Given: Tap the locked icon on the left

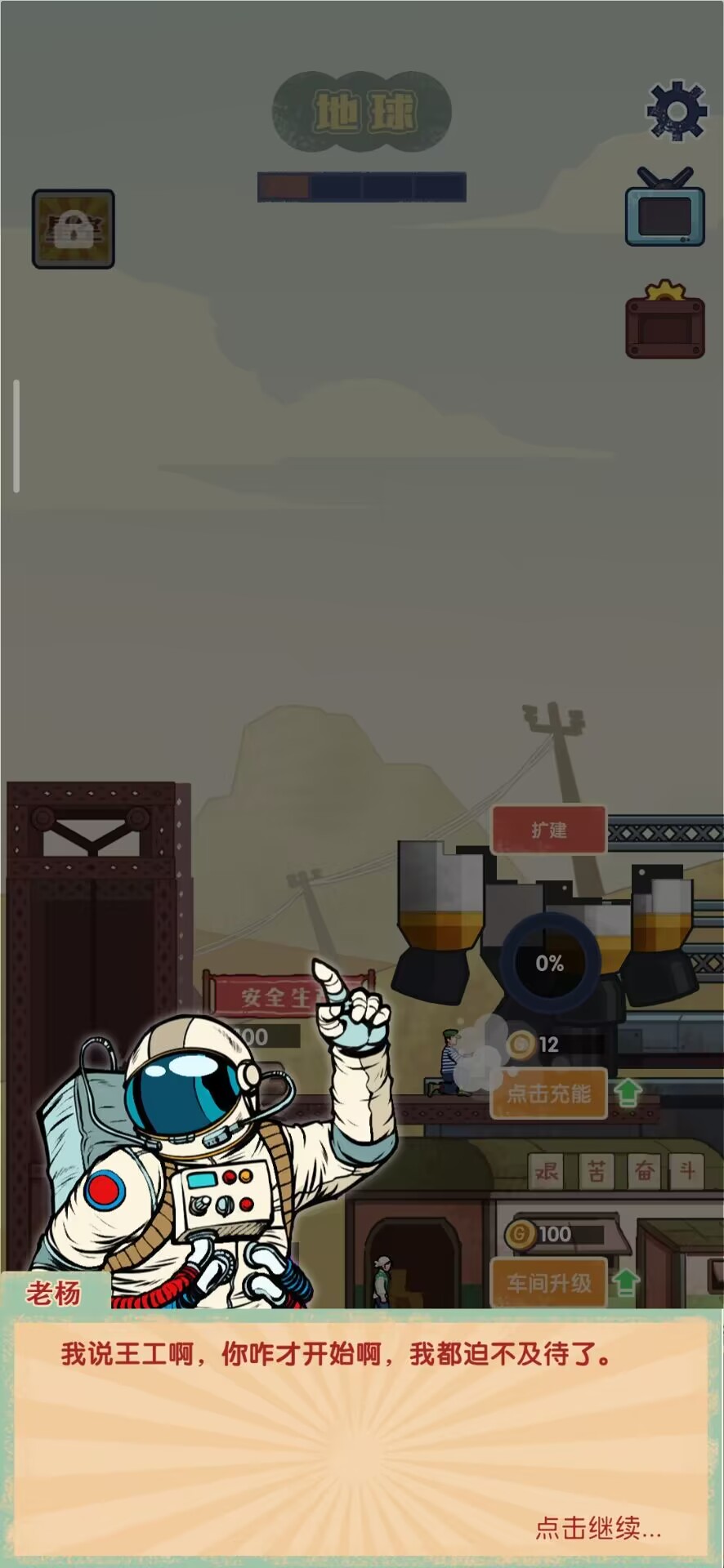Looking at the screenshot, I should 74,229.
